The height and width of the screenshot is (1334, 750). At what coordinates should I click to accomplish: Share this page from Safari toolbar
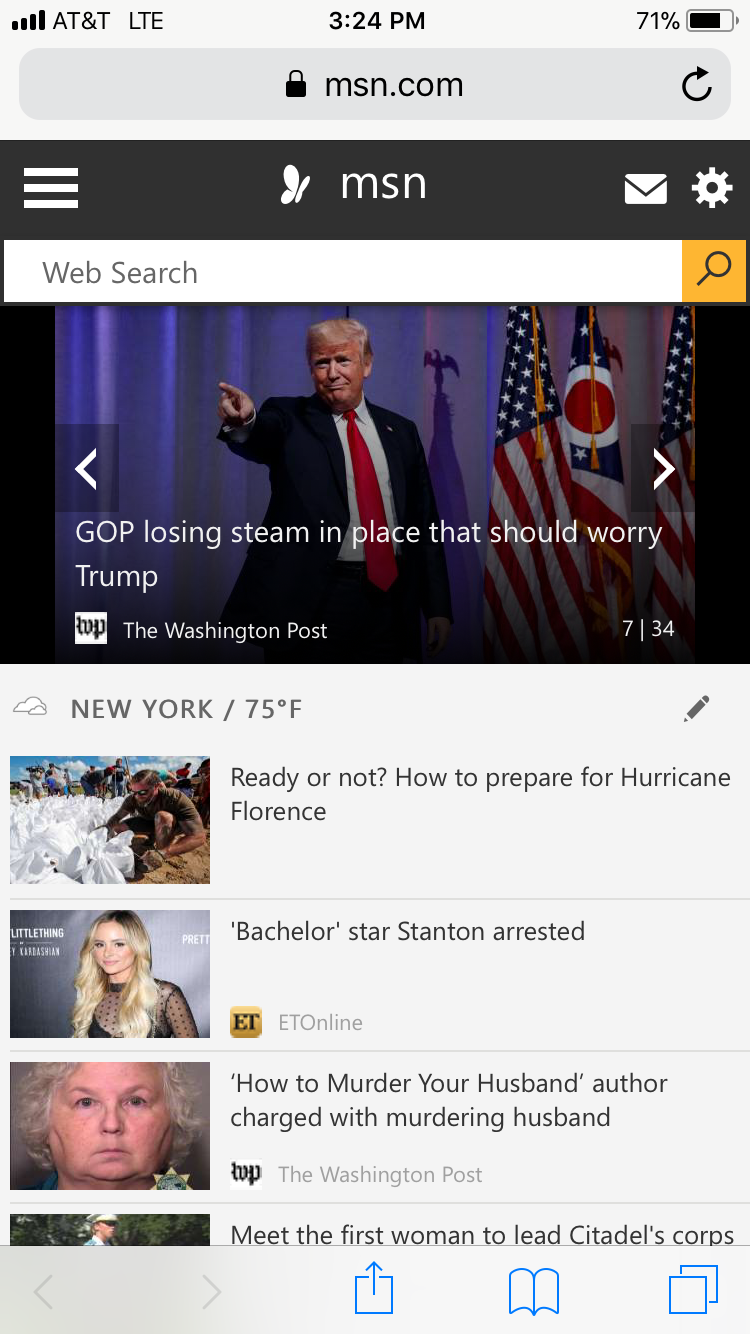374,1290
